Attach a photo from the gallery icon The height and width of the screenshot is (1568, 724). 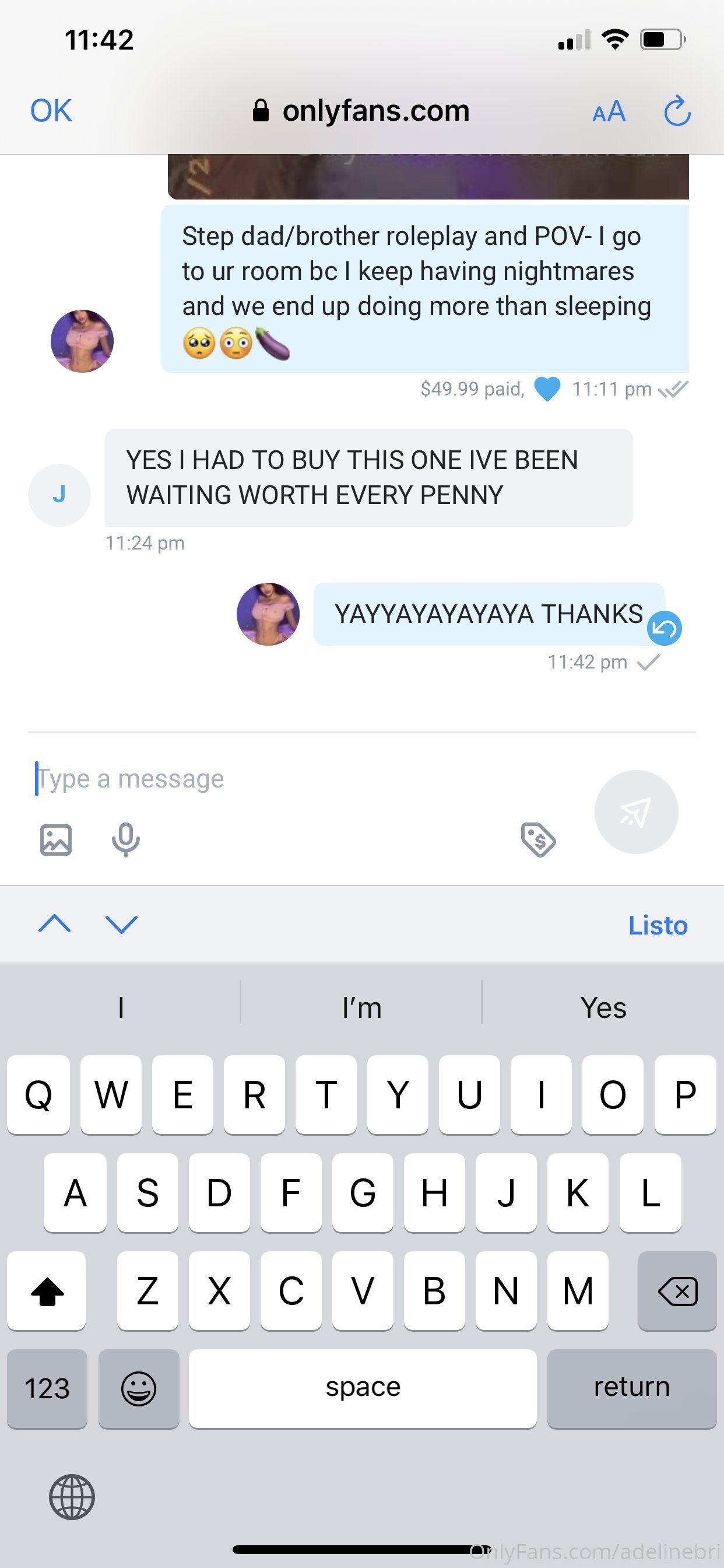tap(56, 840)
